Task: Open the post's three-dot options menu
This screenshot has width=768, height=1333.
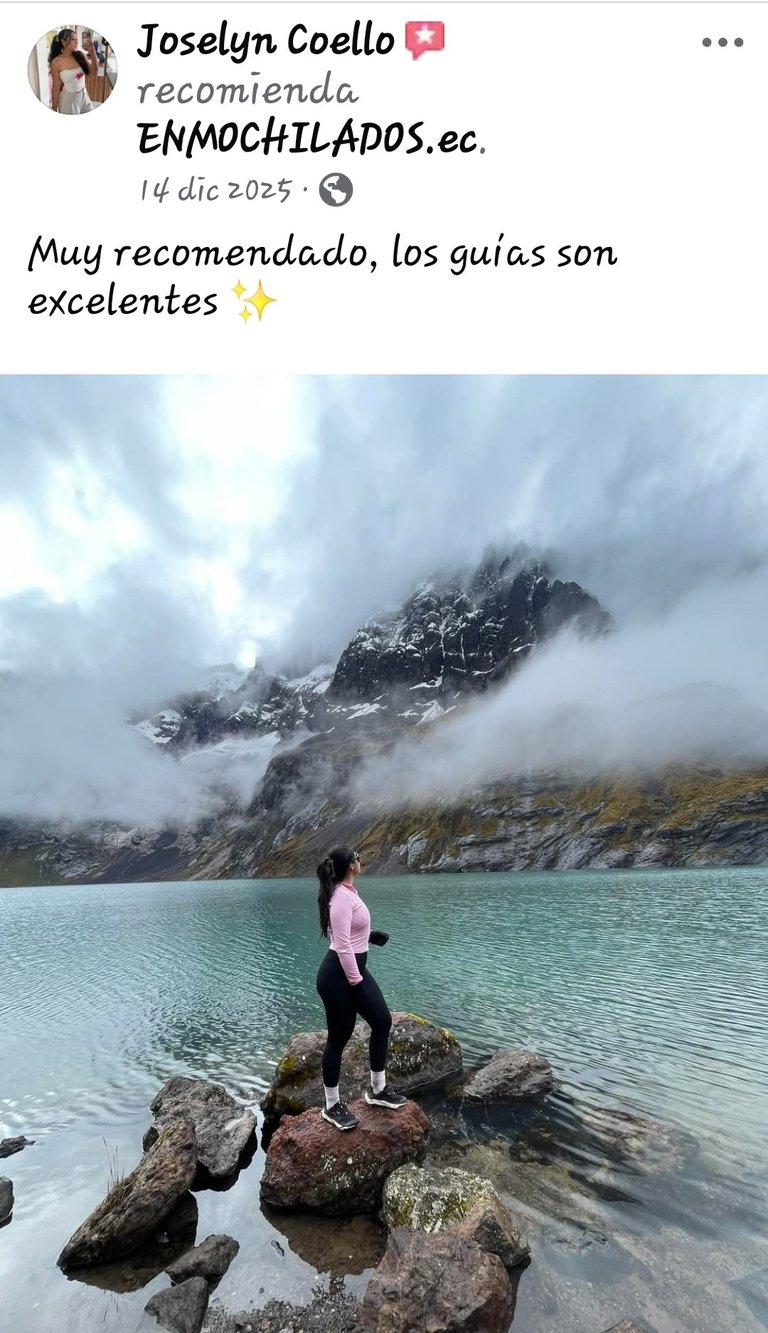Action: pos(721,42)
